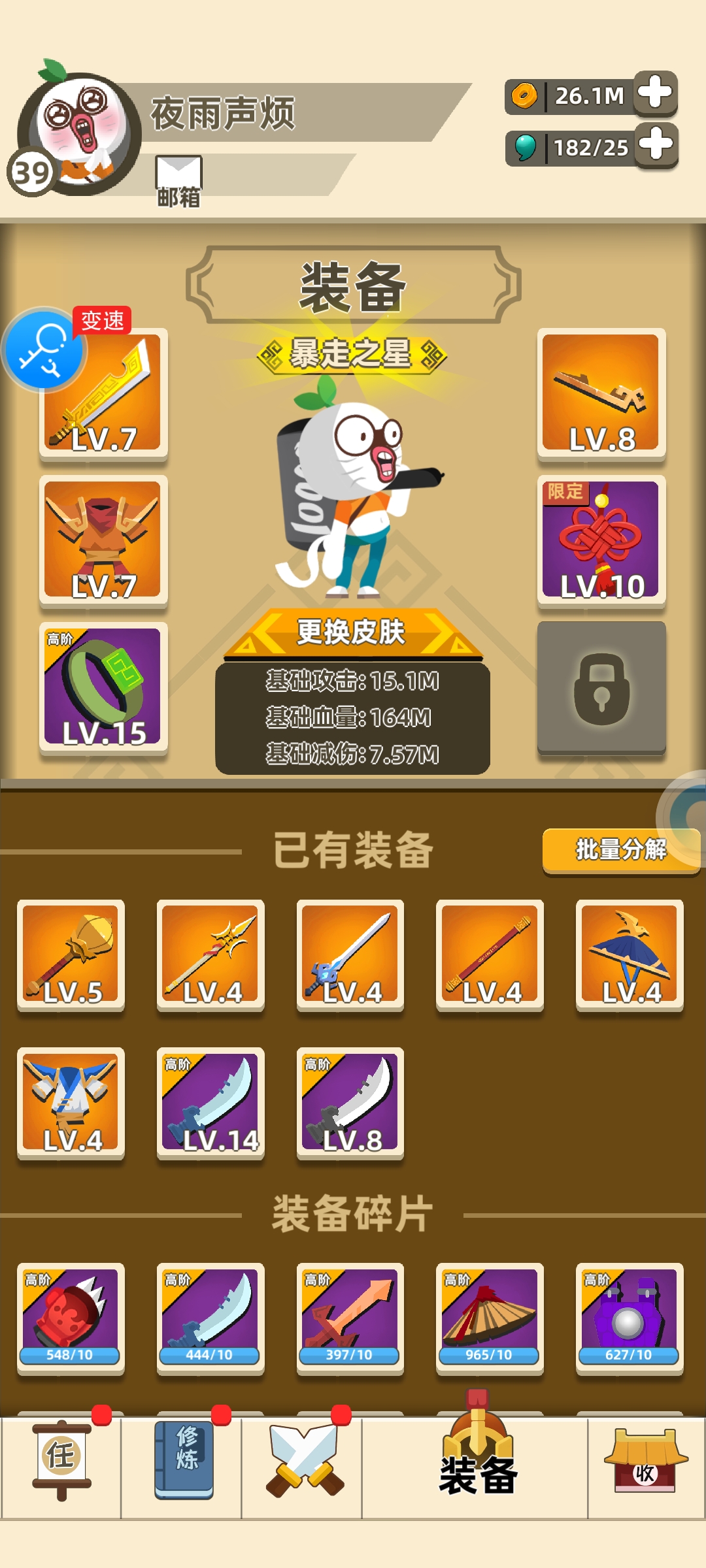Open the equipped LV.7 armor slot

(103, 540)
